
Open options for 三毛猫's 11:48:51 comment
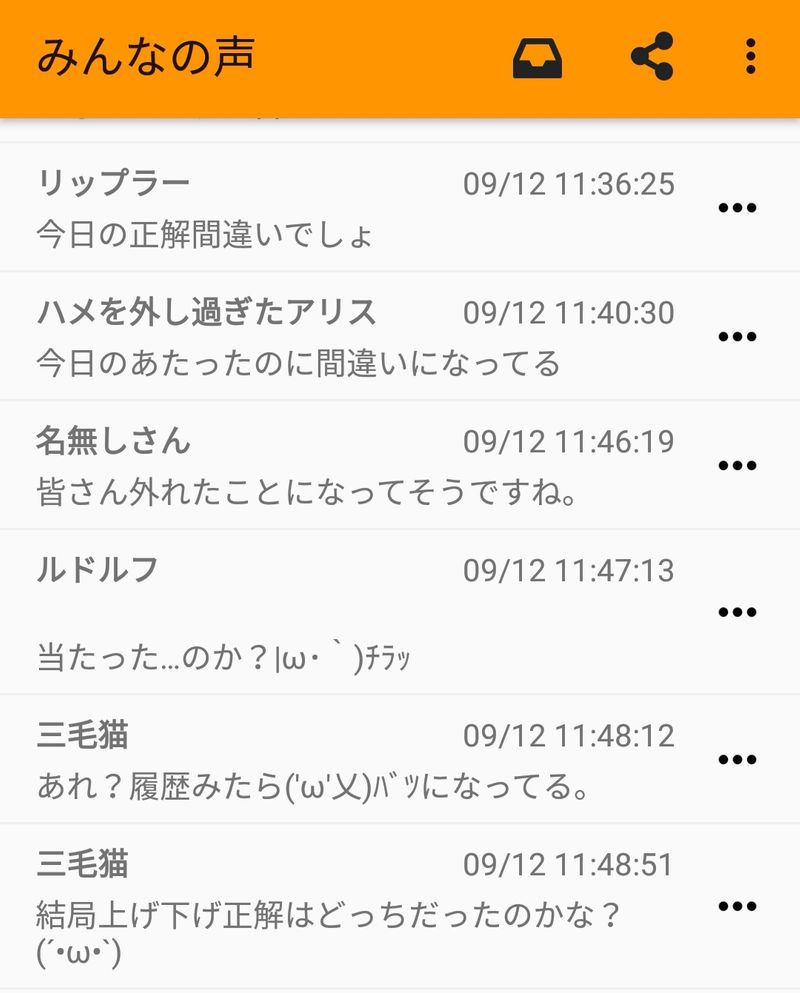tap(737, 907)
